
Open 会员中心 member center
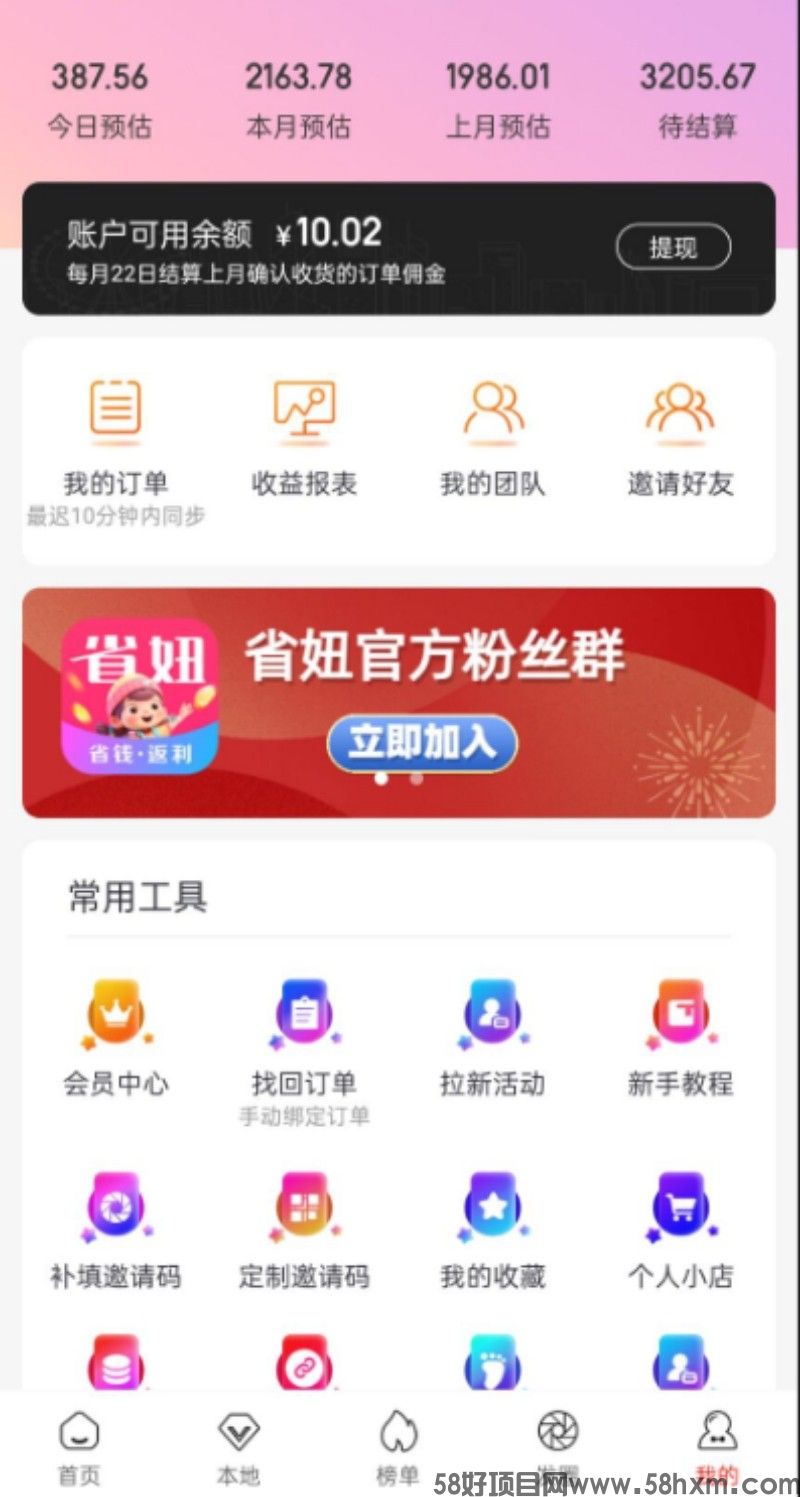[115, 1035]
